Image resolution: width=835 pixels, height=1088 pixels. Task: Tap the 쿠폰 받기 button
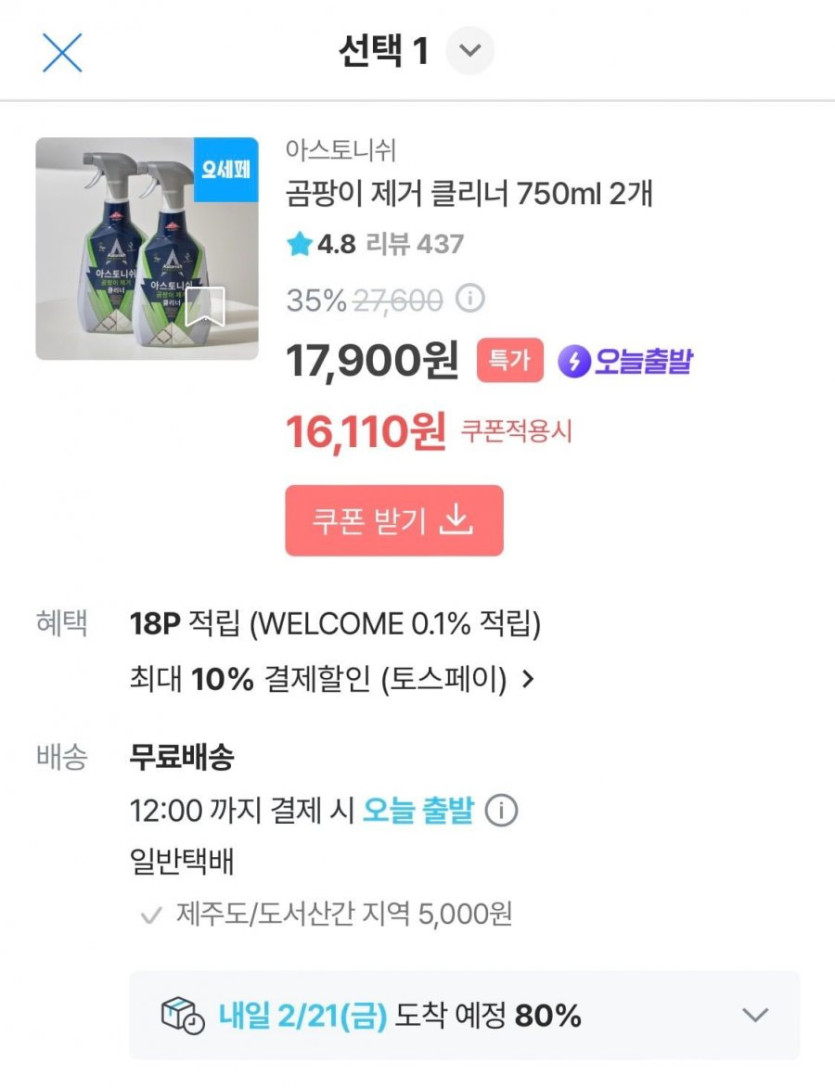click(394, 521)
